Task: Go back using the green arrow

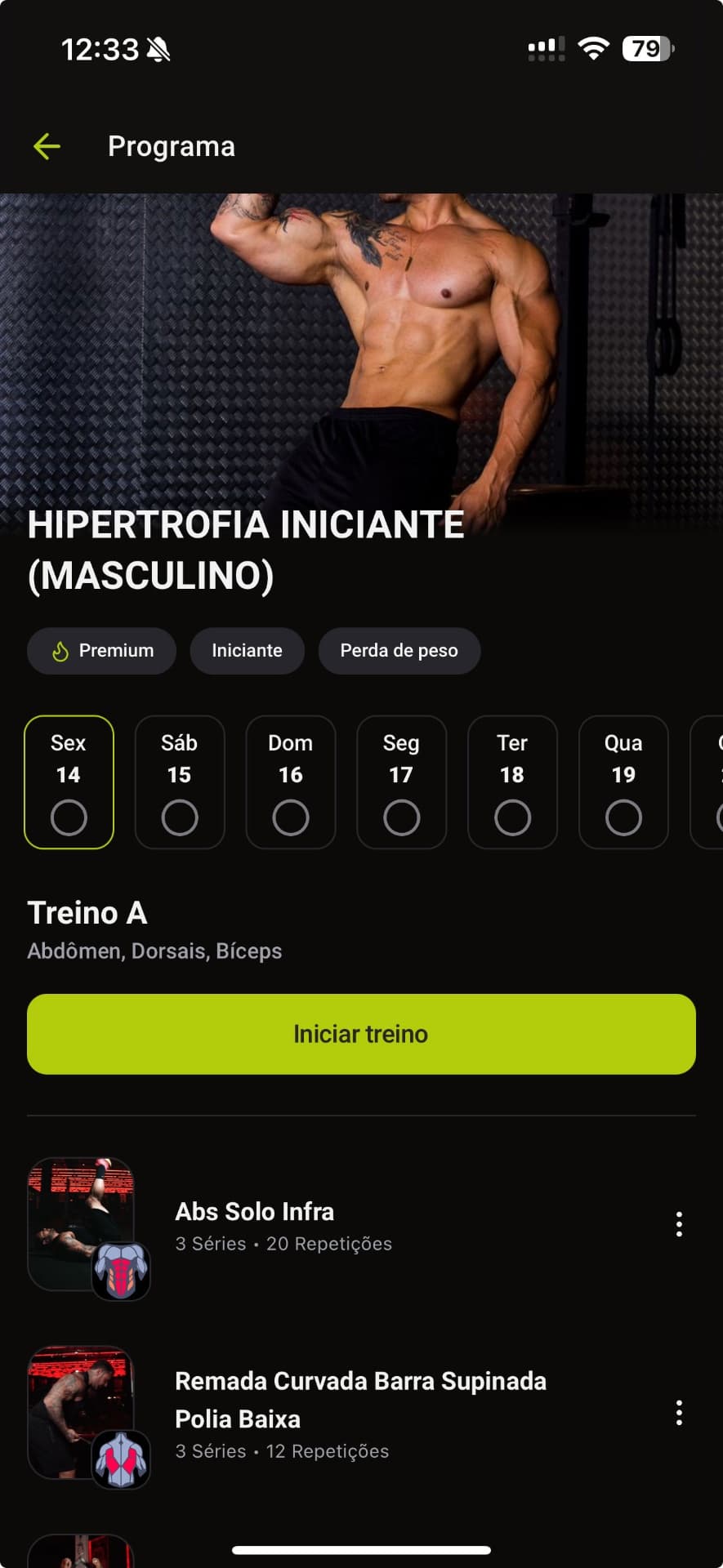Action: pos(47,146)
